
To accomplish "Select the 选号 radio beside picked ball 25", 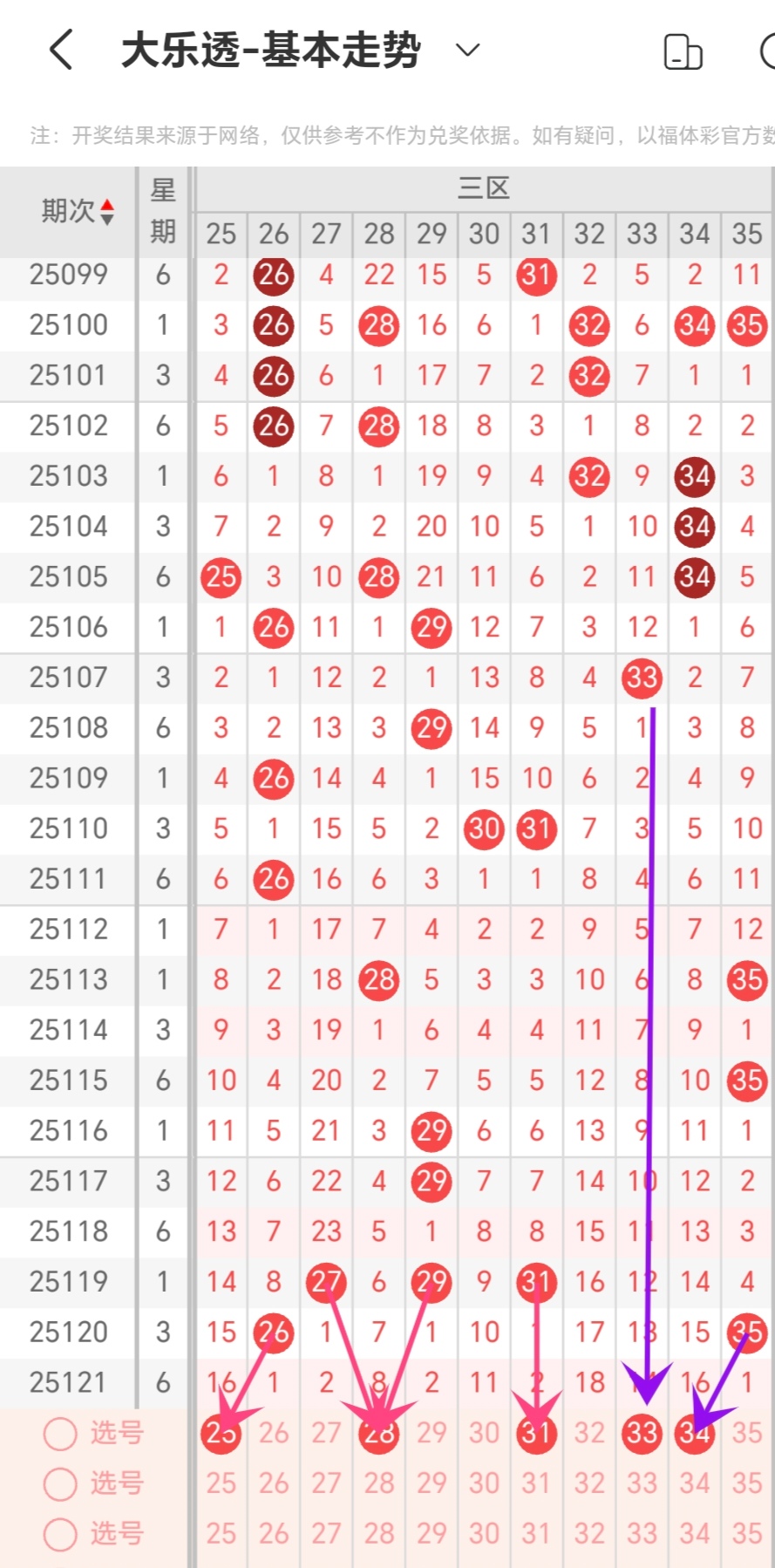I will 60,1433.
